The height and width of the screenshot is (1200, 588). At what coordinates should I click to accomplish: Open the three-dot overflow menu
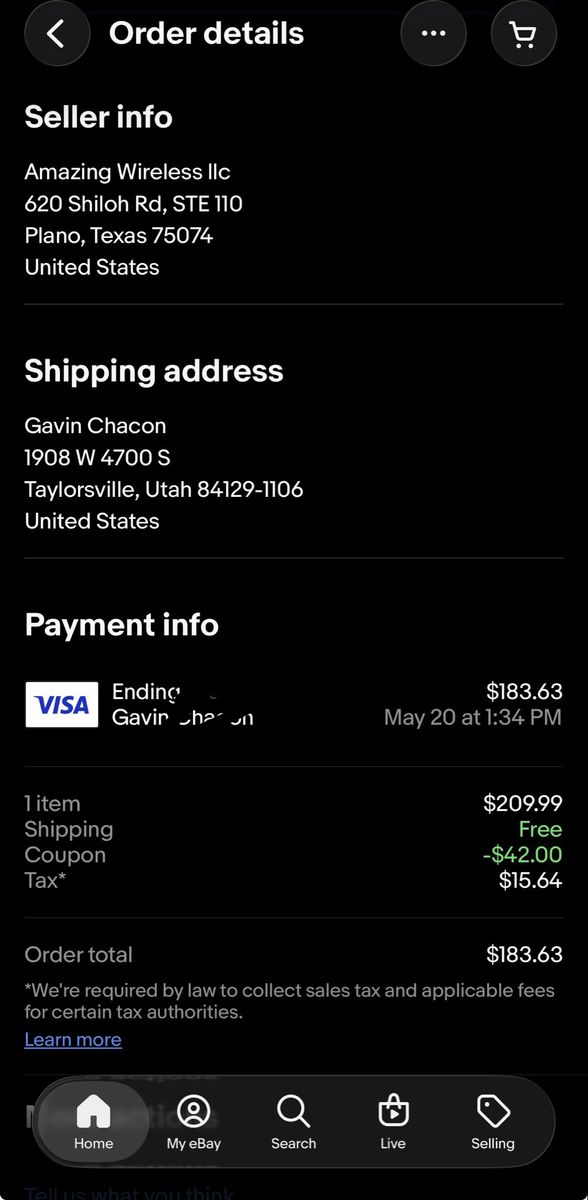coord(433,34)
